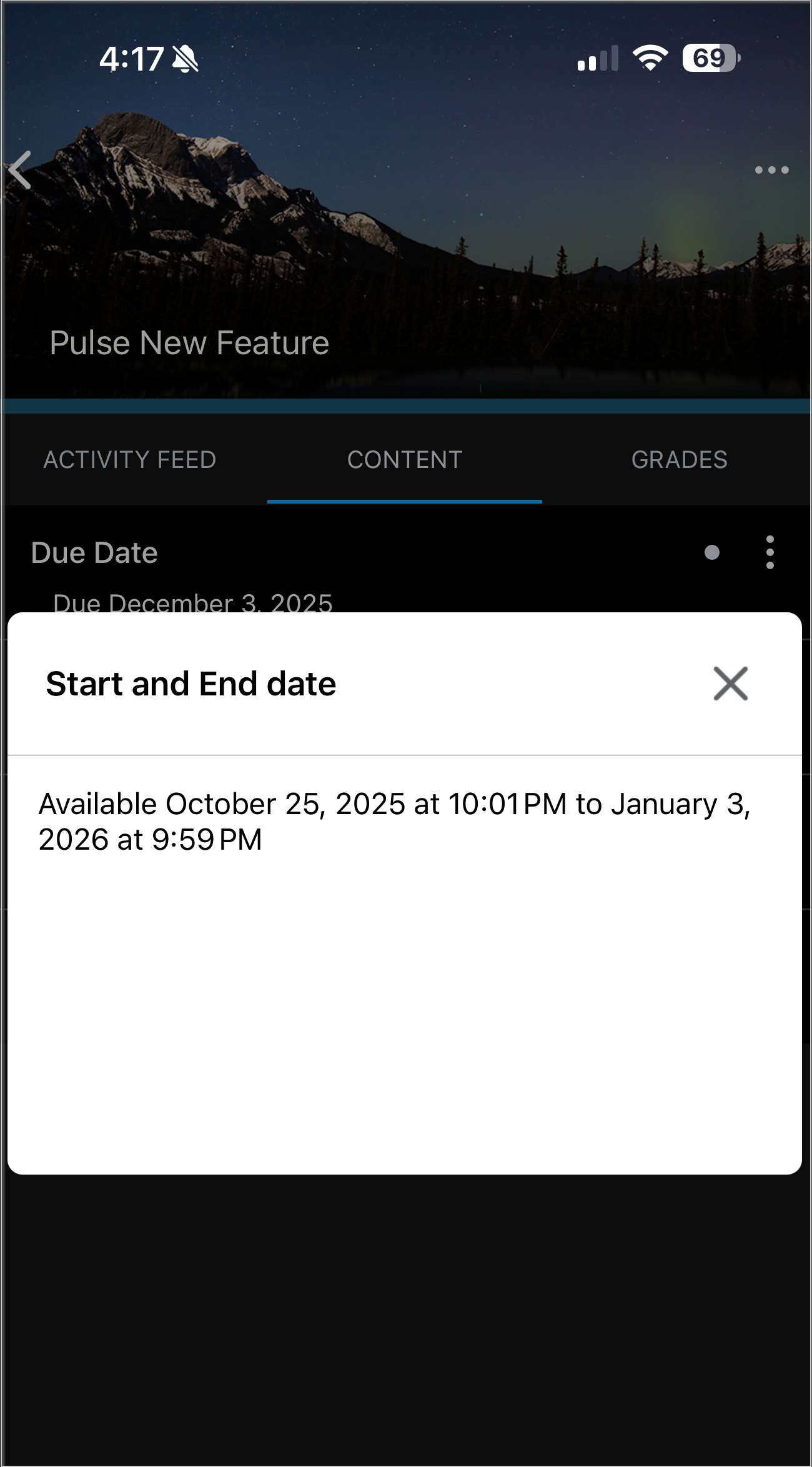Tap the Due December 3, 2025 text

[195, 601]
